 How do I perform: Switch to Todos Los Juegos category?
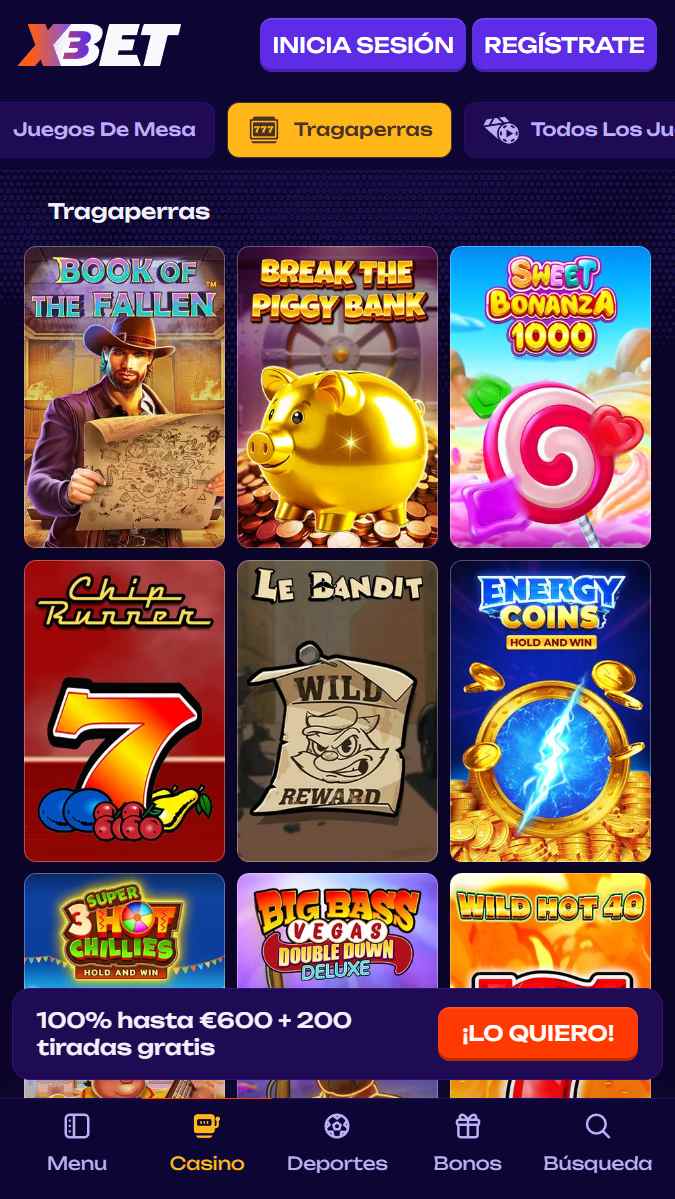[x=575, y=130]
